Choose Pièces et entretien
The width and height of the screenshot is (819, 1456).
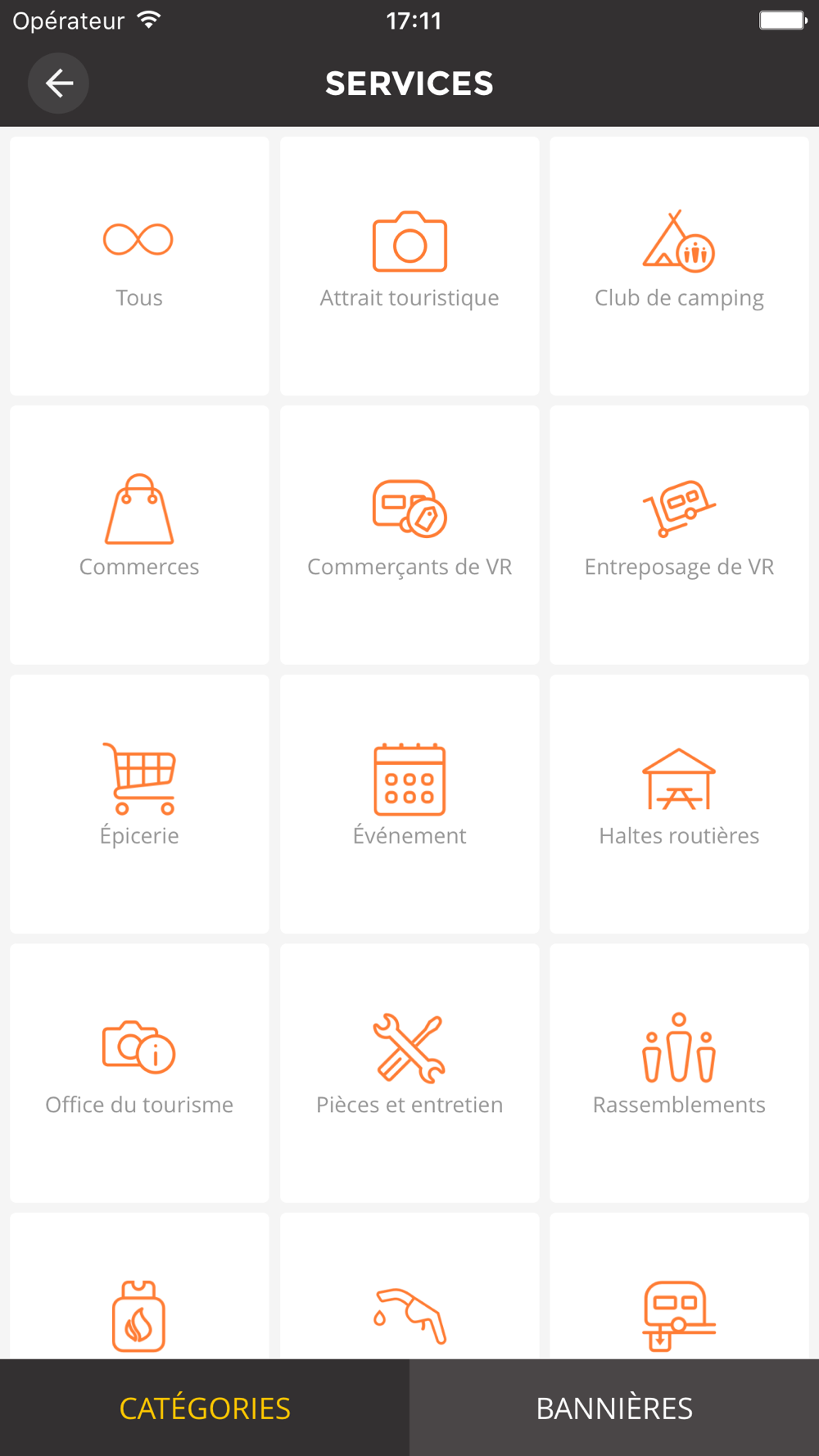(x=409, y=1073)
